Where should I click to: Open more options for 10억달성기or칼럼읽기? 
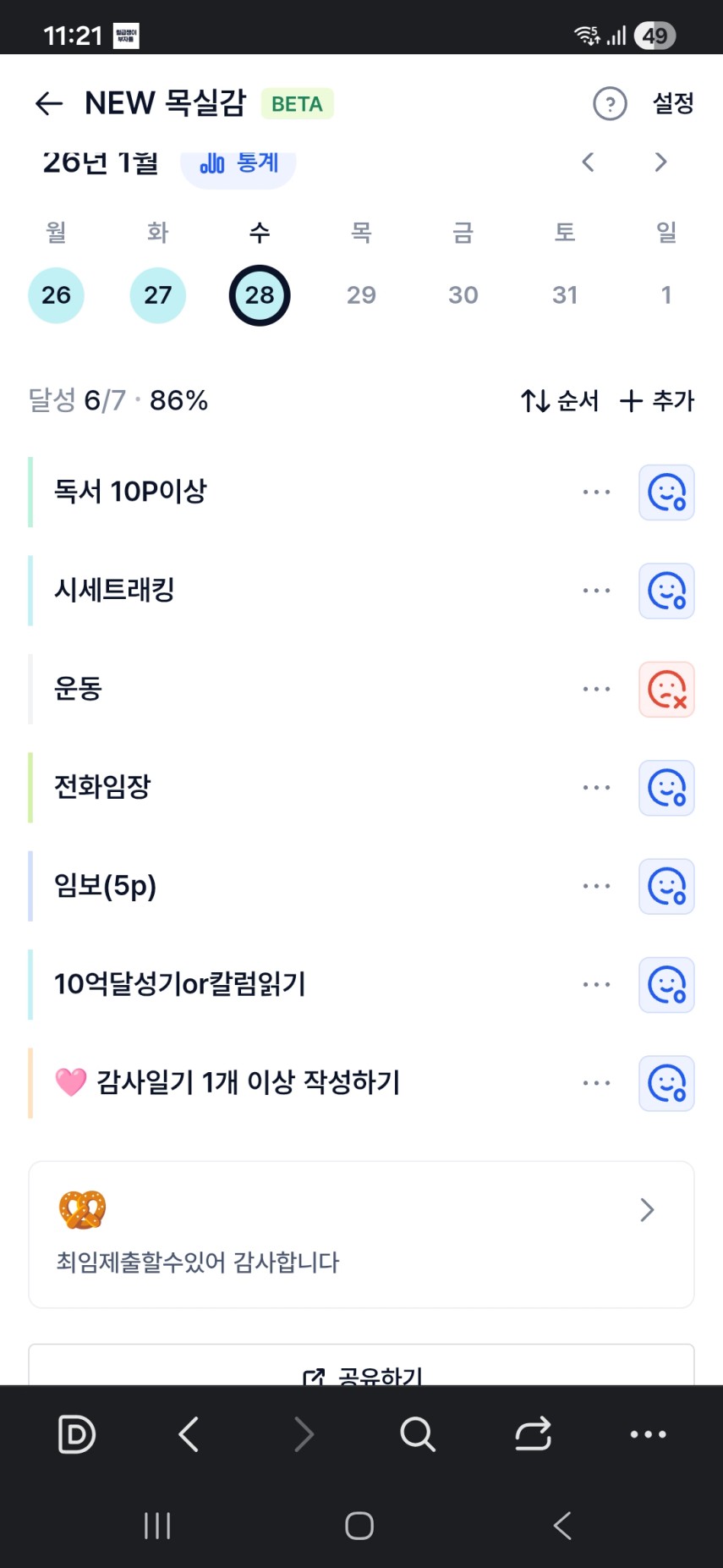(x=596, y=985)
